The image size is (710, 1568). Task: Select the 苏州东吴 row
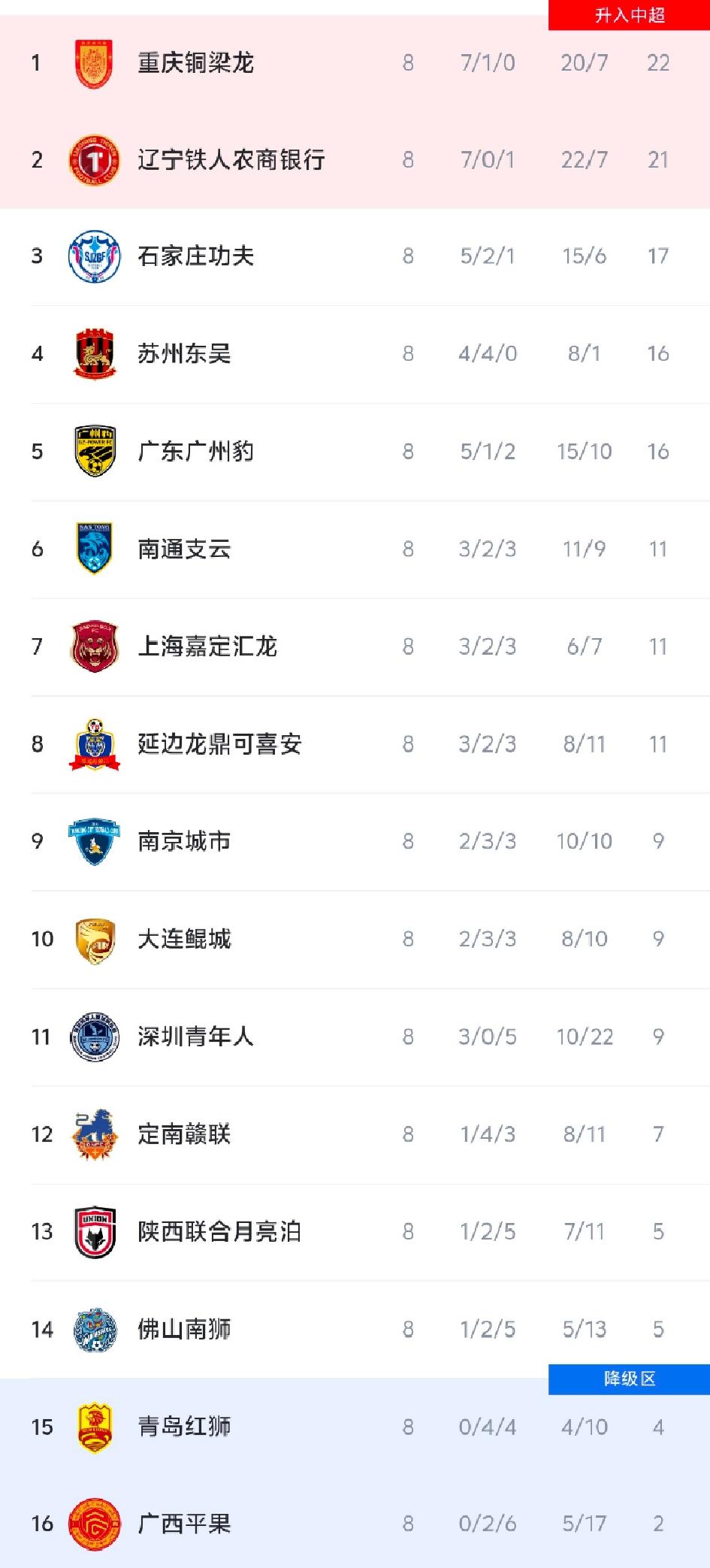tap(355, 354)
